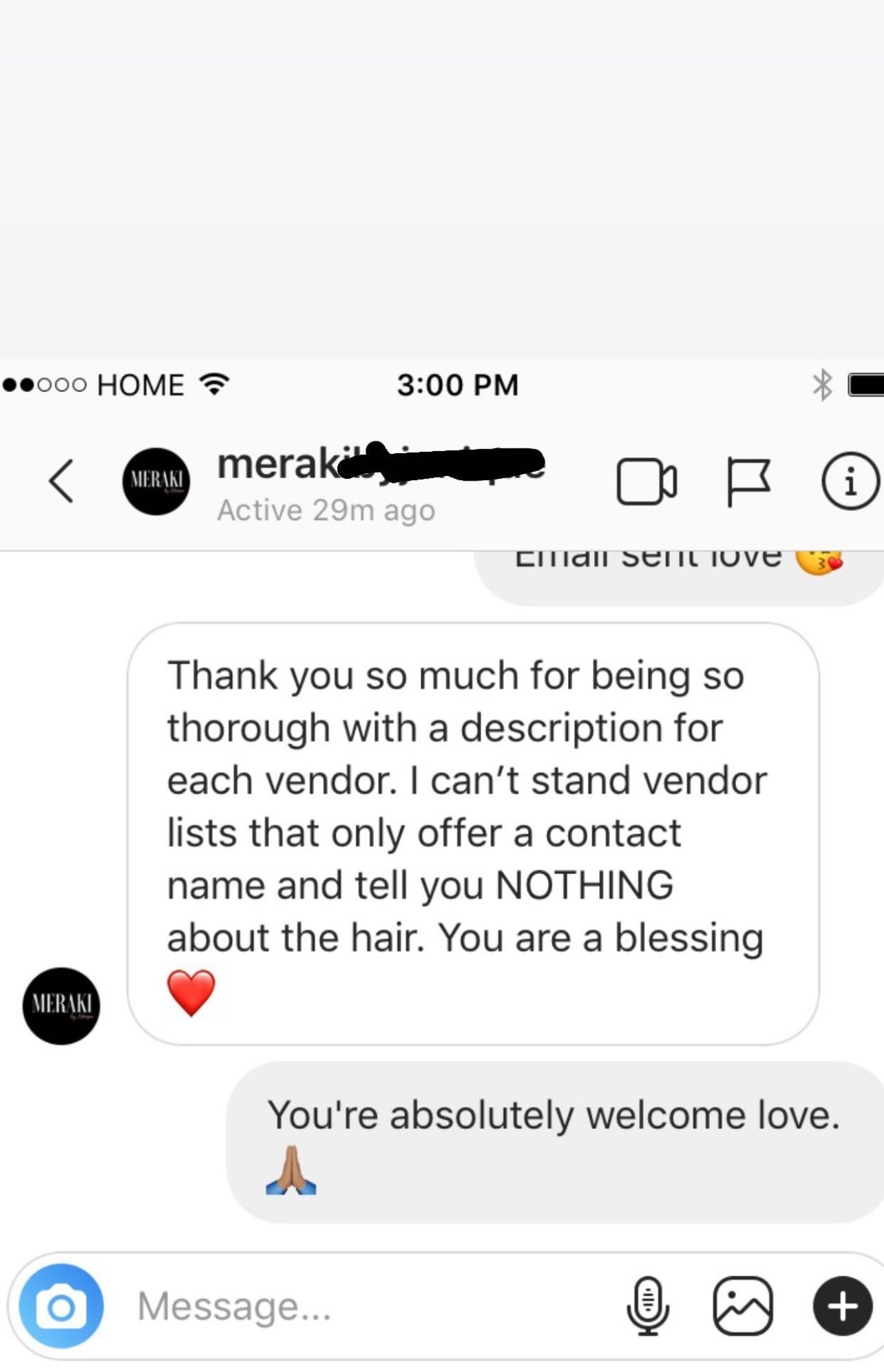Go back to the message inbox
Viewport: 884px width, 1372px height.
click(x=61, y=481)
